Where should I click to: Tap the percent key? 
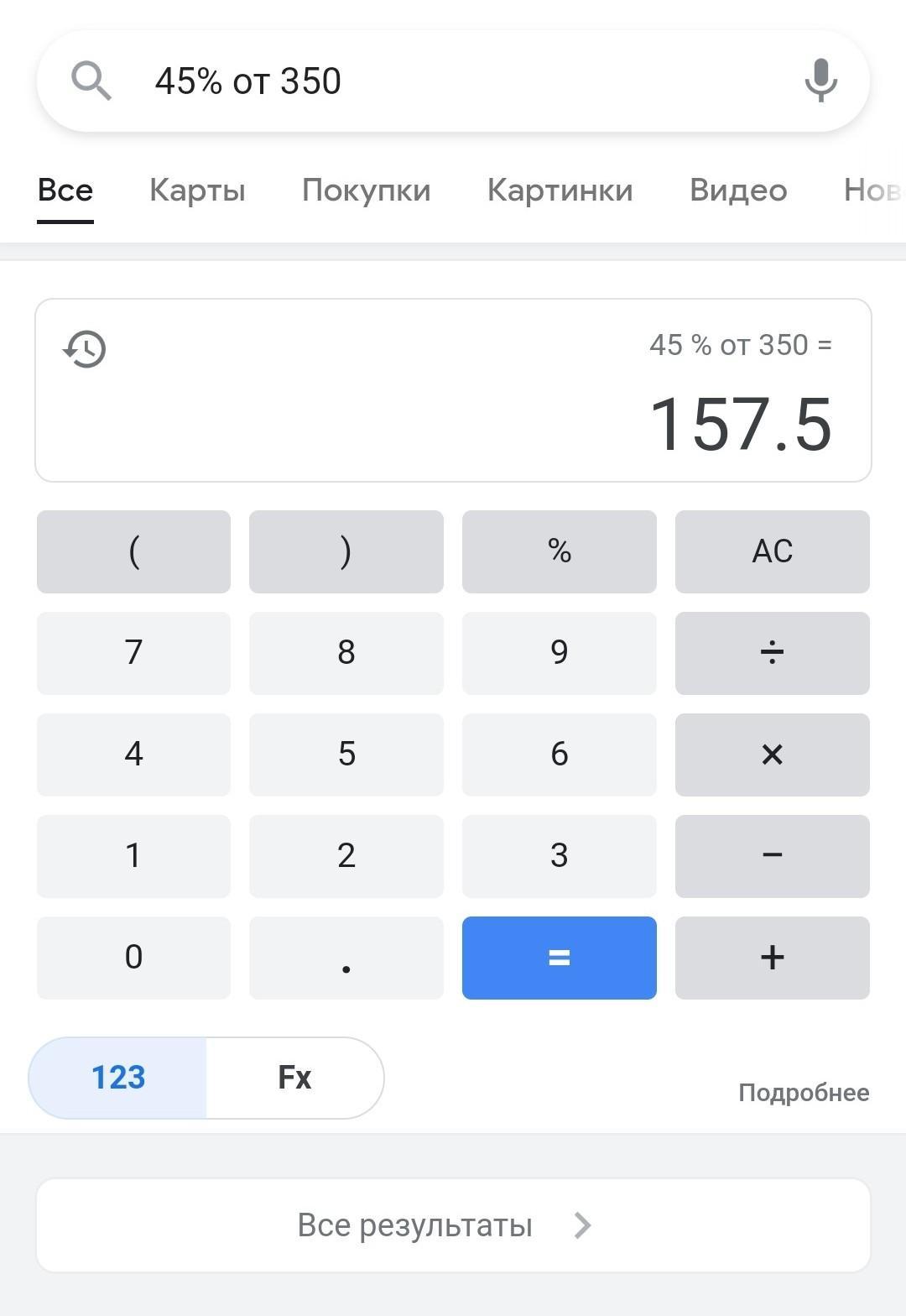(559, 551)
